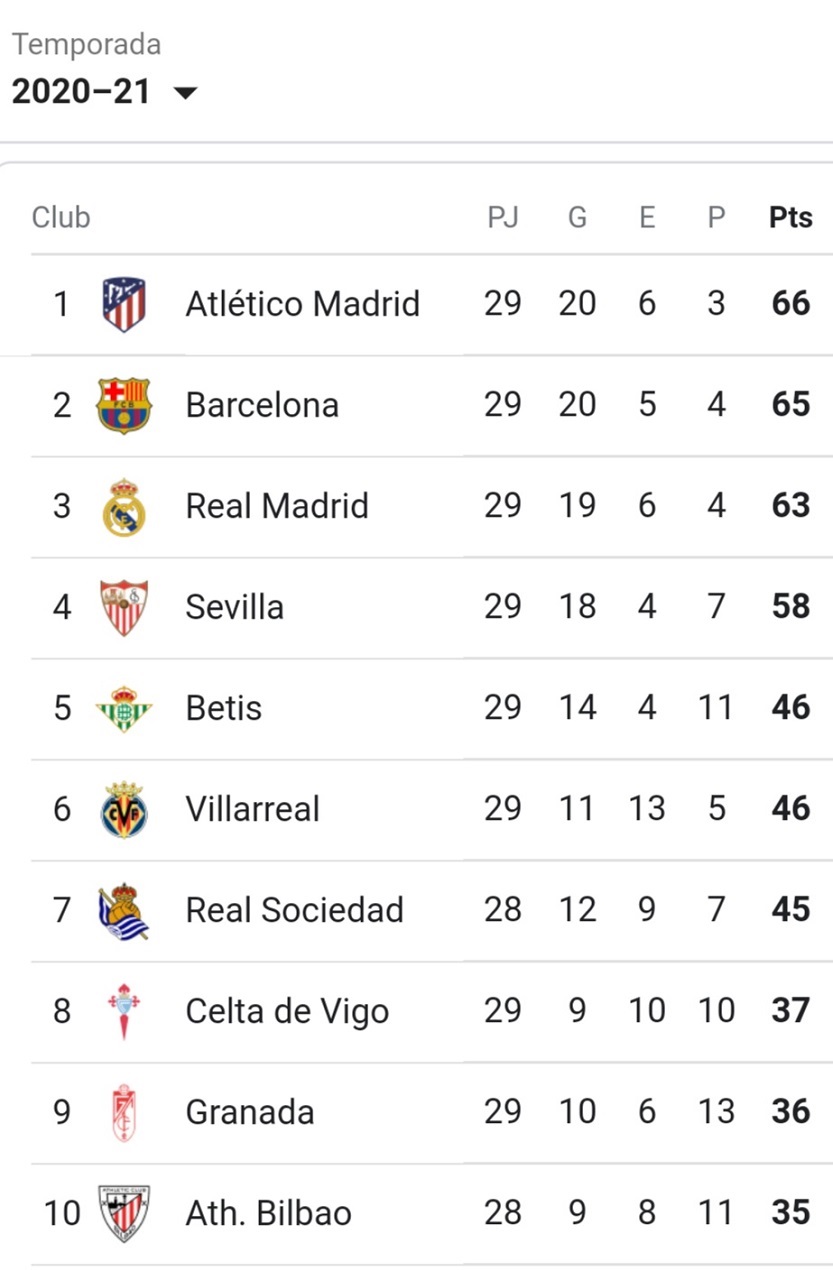
Task: Open Villarreal team row
Action: (252, 809)
